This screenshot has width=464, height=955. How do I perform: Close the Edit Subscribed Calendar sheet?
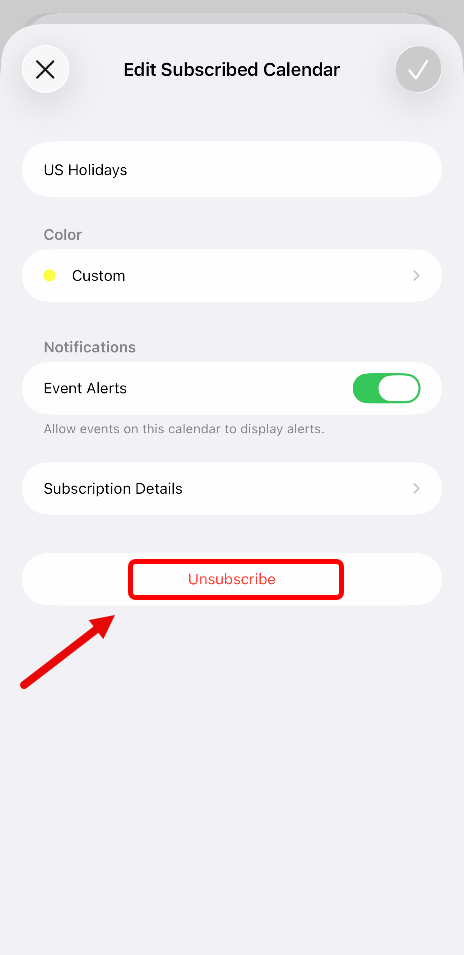coord(46,69)
